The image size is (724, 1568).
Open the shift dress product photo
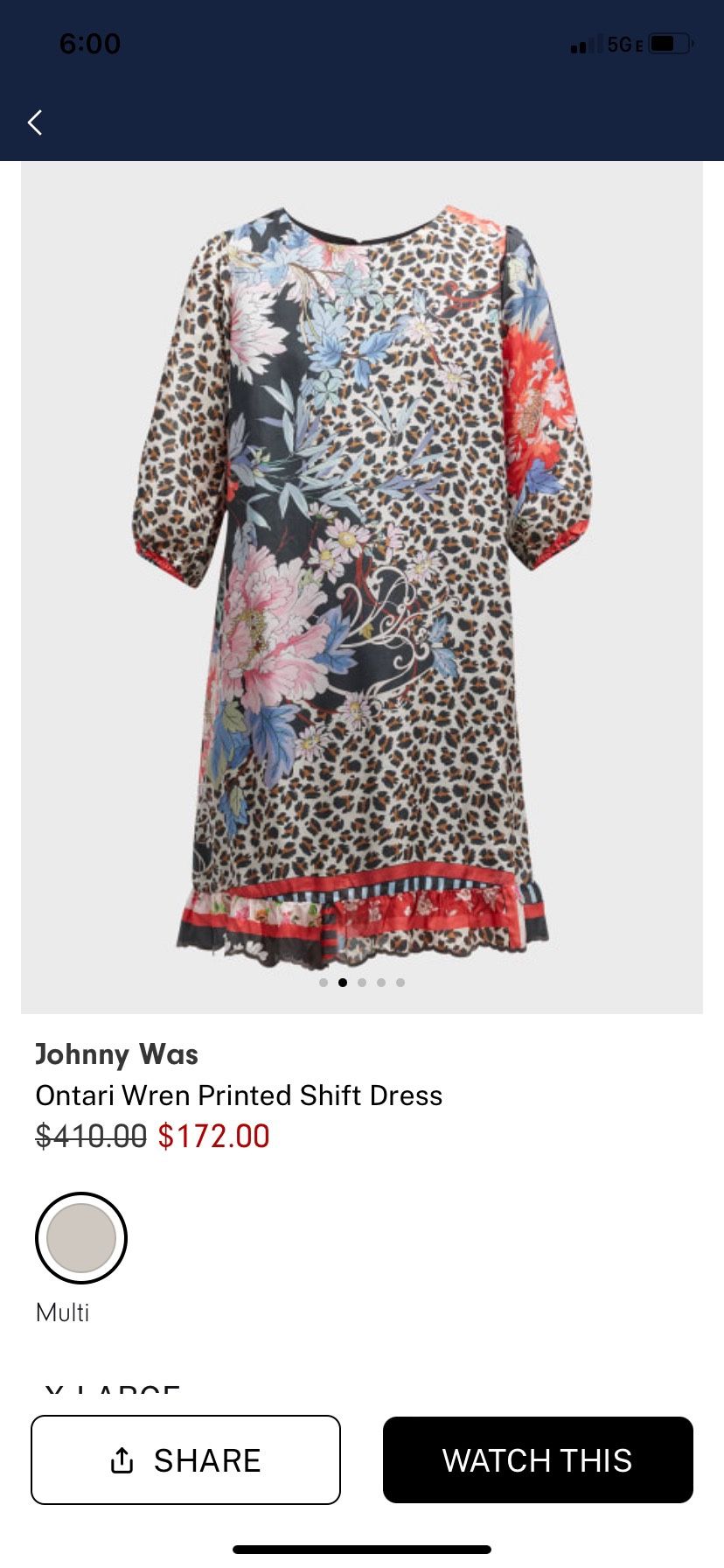362,577
